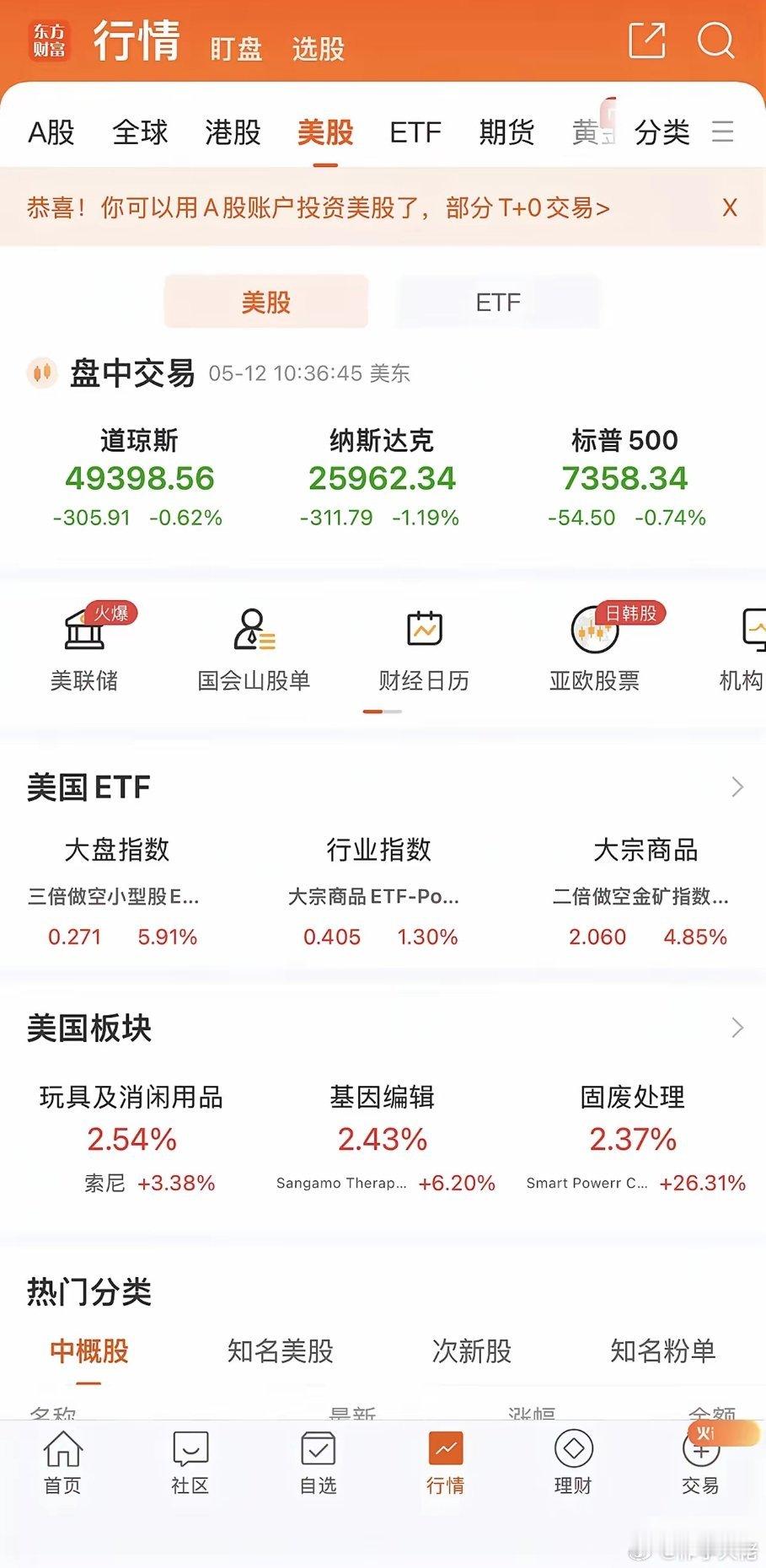This screenshot has height=1568, width=766.
Task: Go to the 首页 tab
Action: click(x=63, y=1462)
